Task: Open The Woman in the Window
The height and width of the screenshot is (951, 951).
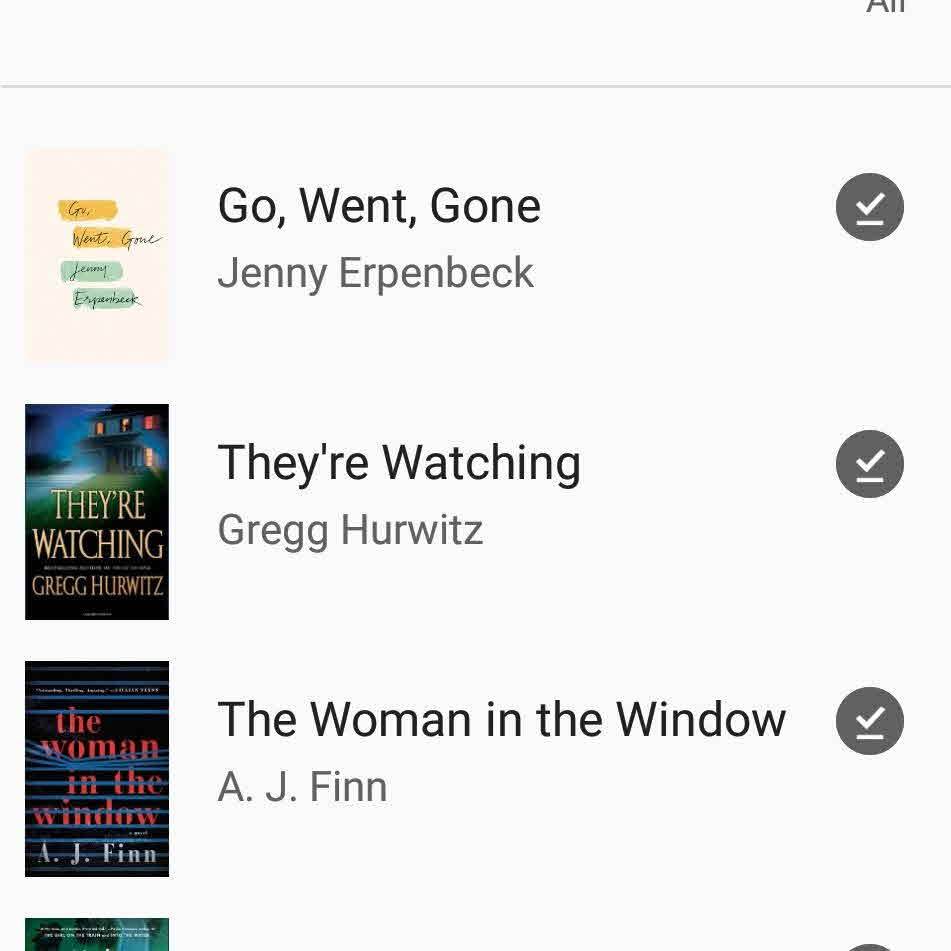Action: 501,720
